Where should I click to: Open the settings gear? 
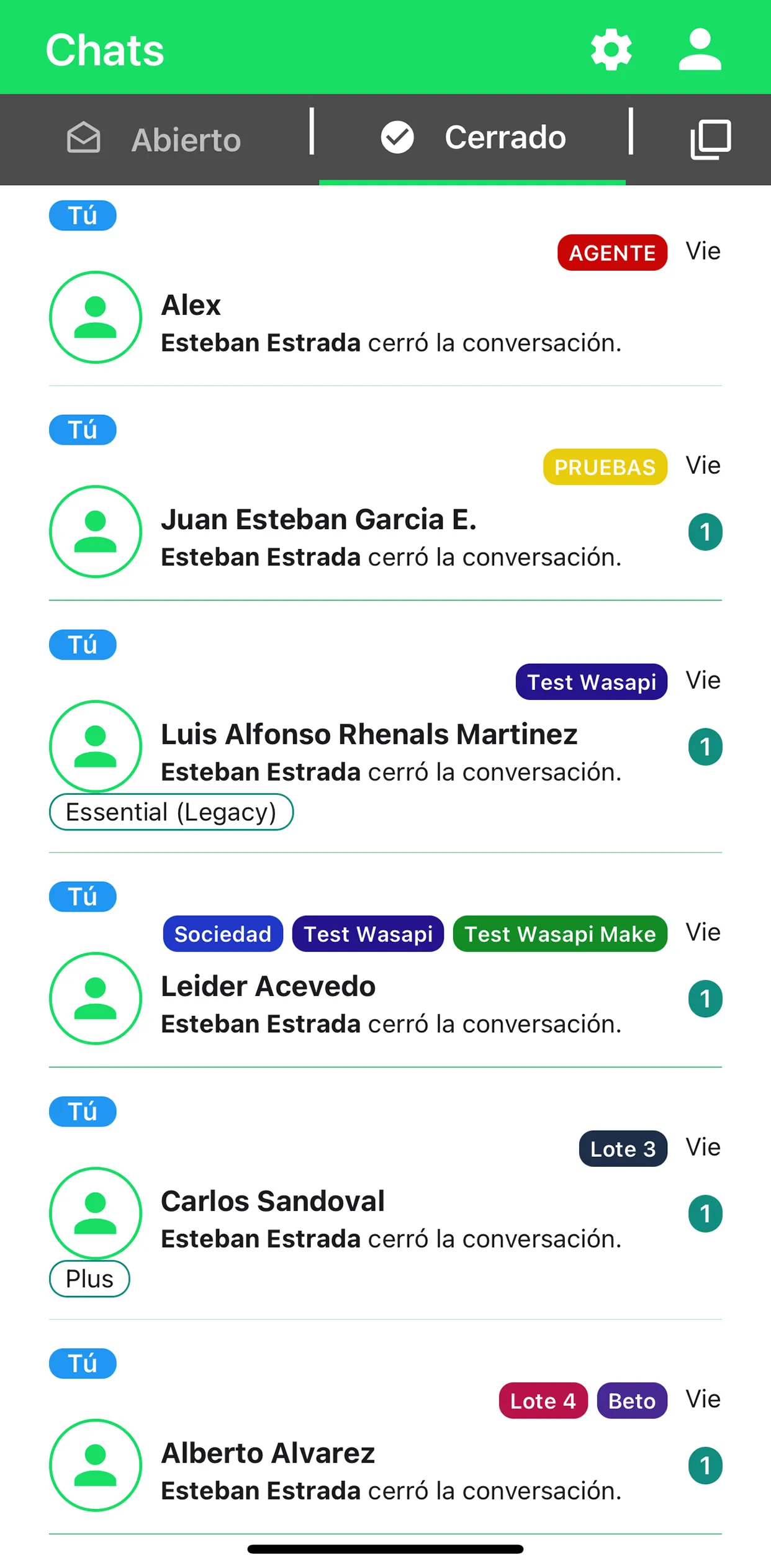(x=611, y=50)
